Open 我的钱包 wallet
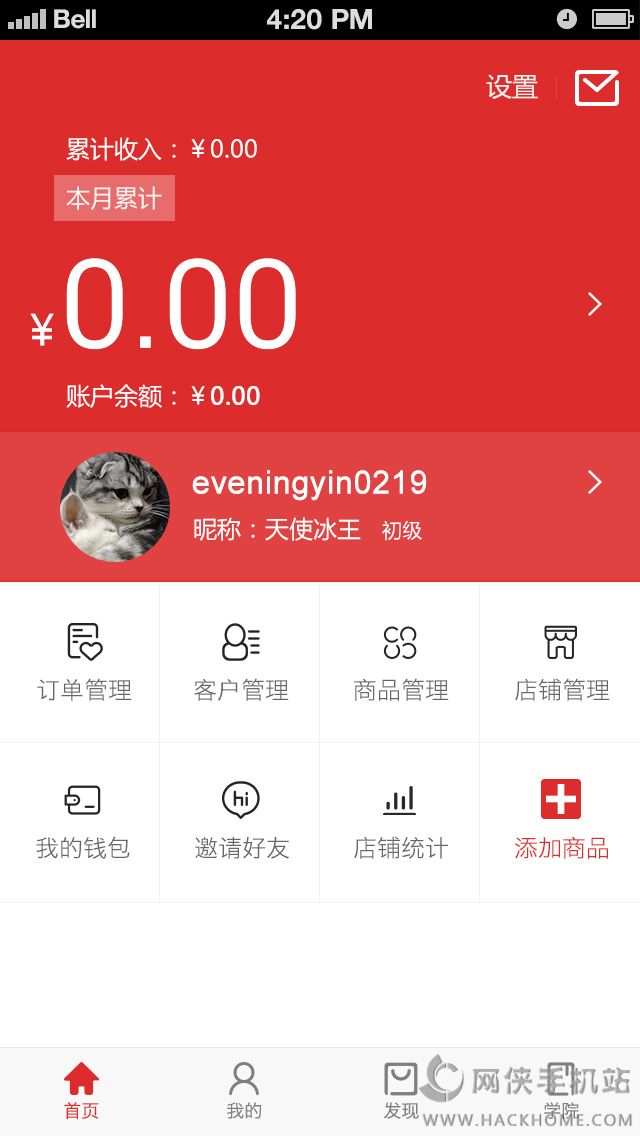 point(83,822)
